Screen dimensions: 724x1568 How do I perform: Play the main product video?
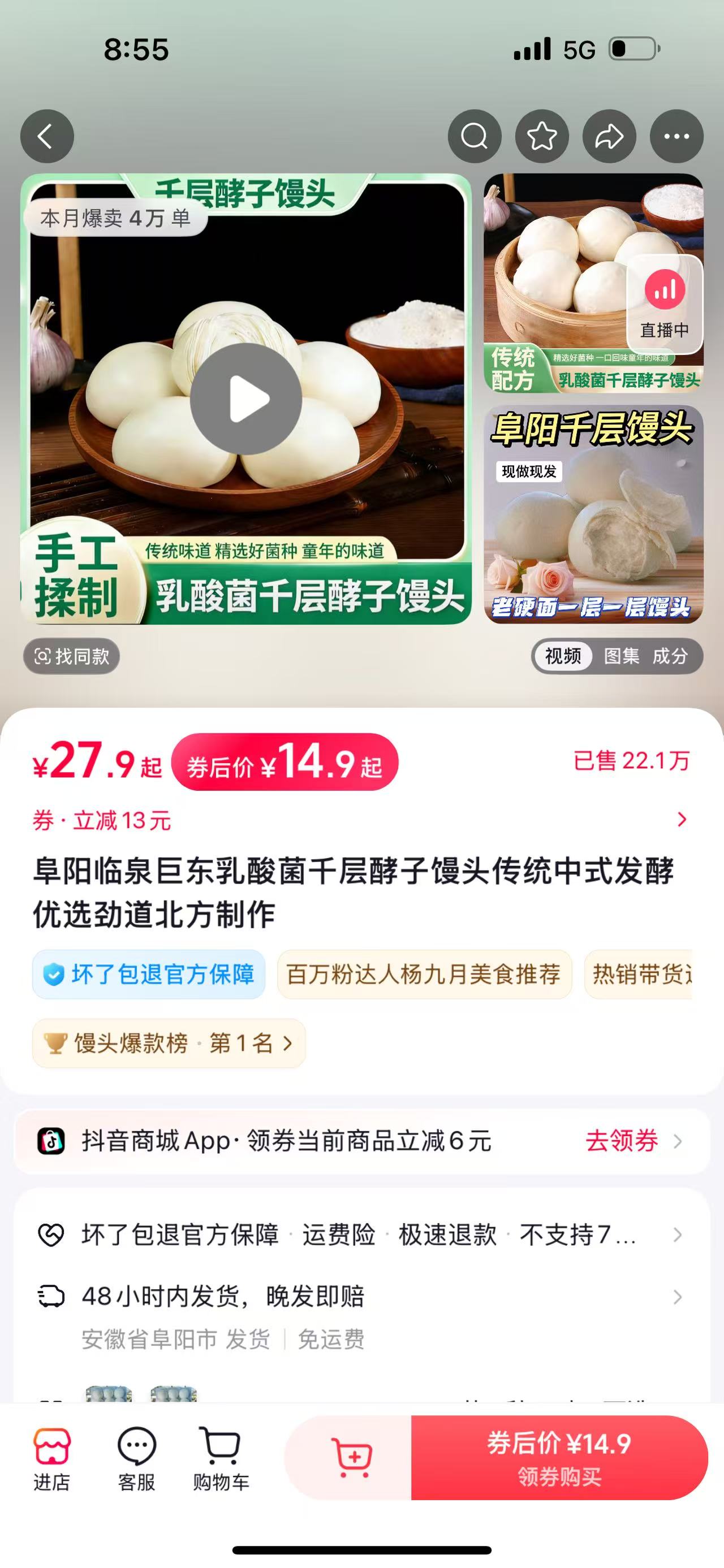tap(246, 399)
